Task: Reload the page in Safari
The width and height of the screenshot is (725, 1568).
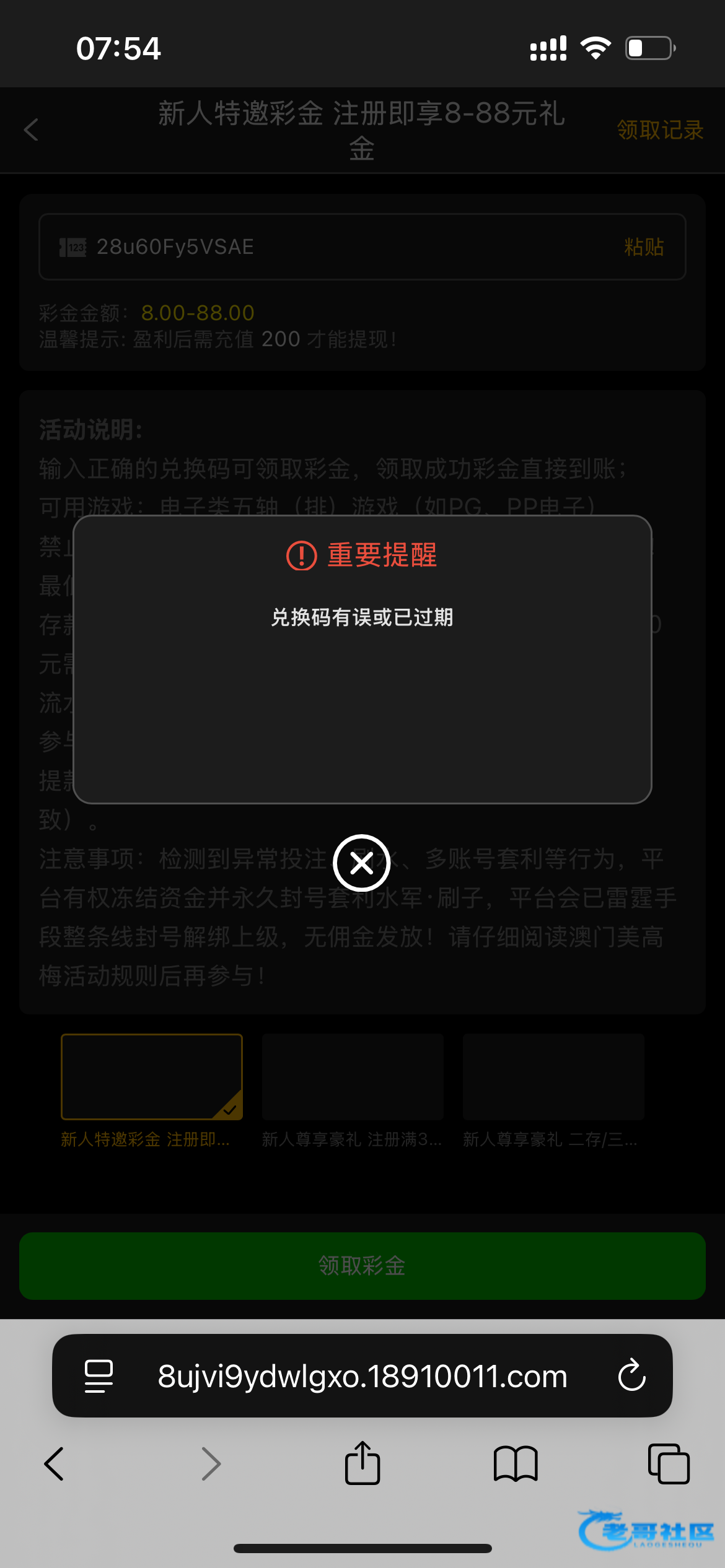Action: [632, 1376]
